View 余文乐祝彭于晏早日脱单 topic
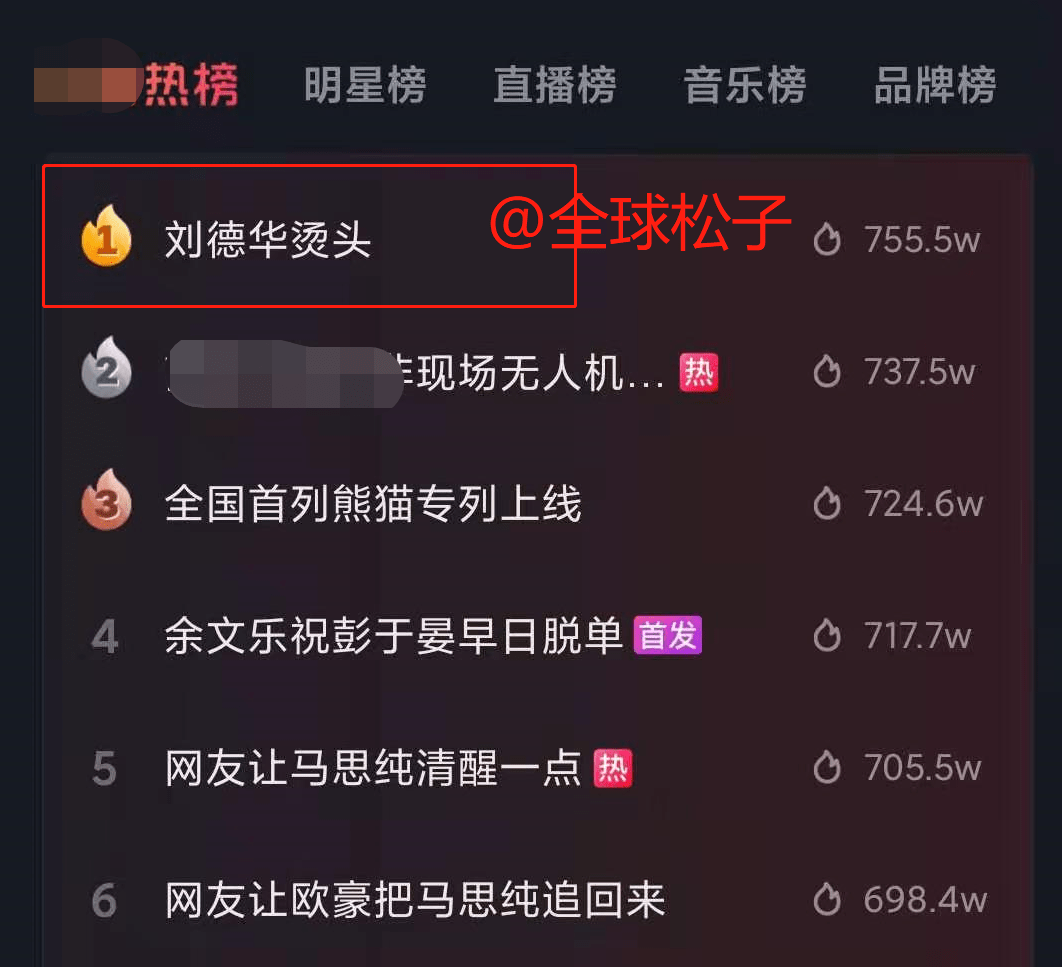The height and width of the screenshot is (967, 1062). (x=394, y=636)
